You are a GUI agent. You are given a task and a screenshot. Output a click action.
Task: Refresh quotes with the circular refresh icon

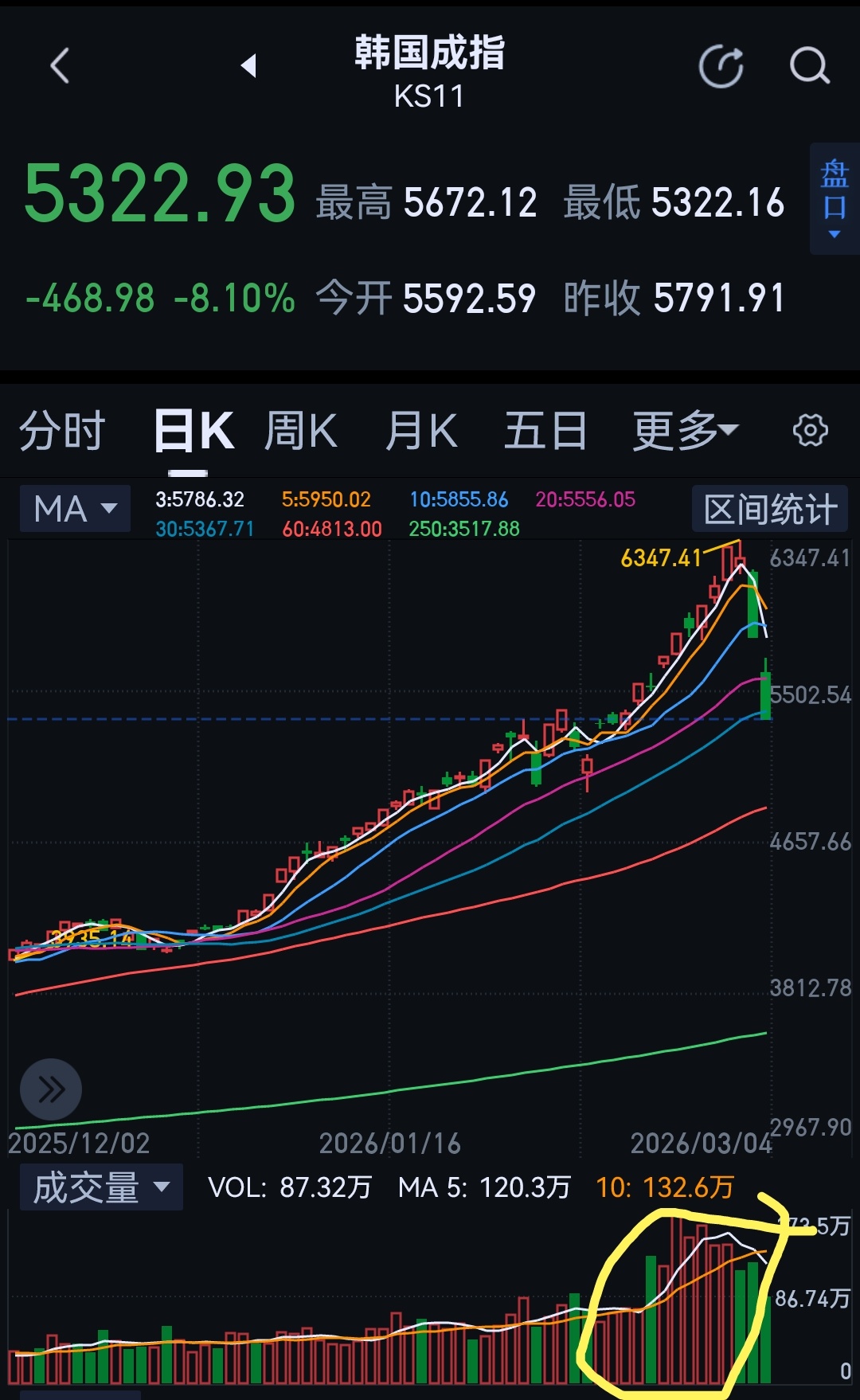click(x=721, y=68)
